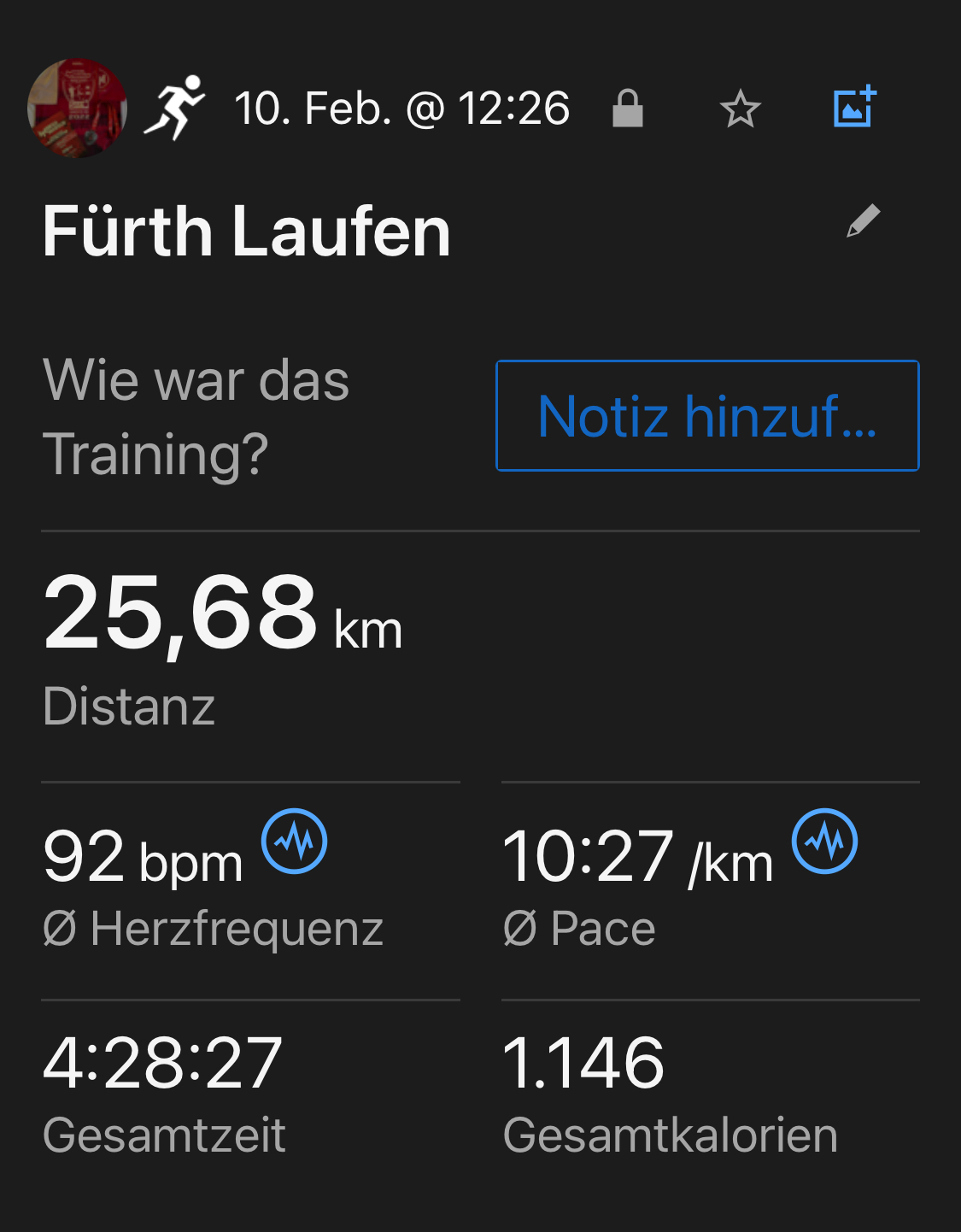Edit the activity name Fürth Laufen
Viewport: 961px width, 1232px height.
coord(863,221)
